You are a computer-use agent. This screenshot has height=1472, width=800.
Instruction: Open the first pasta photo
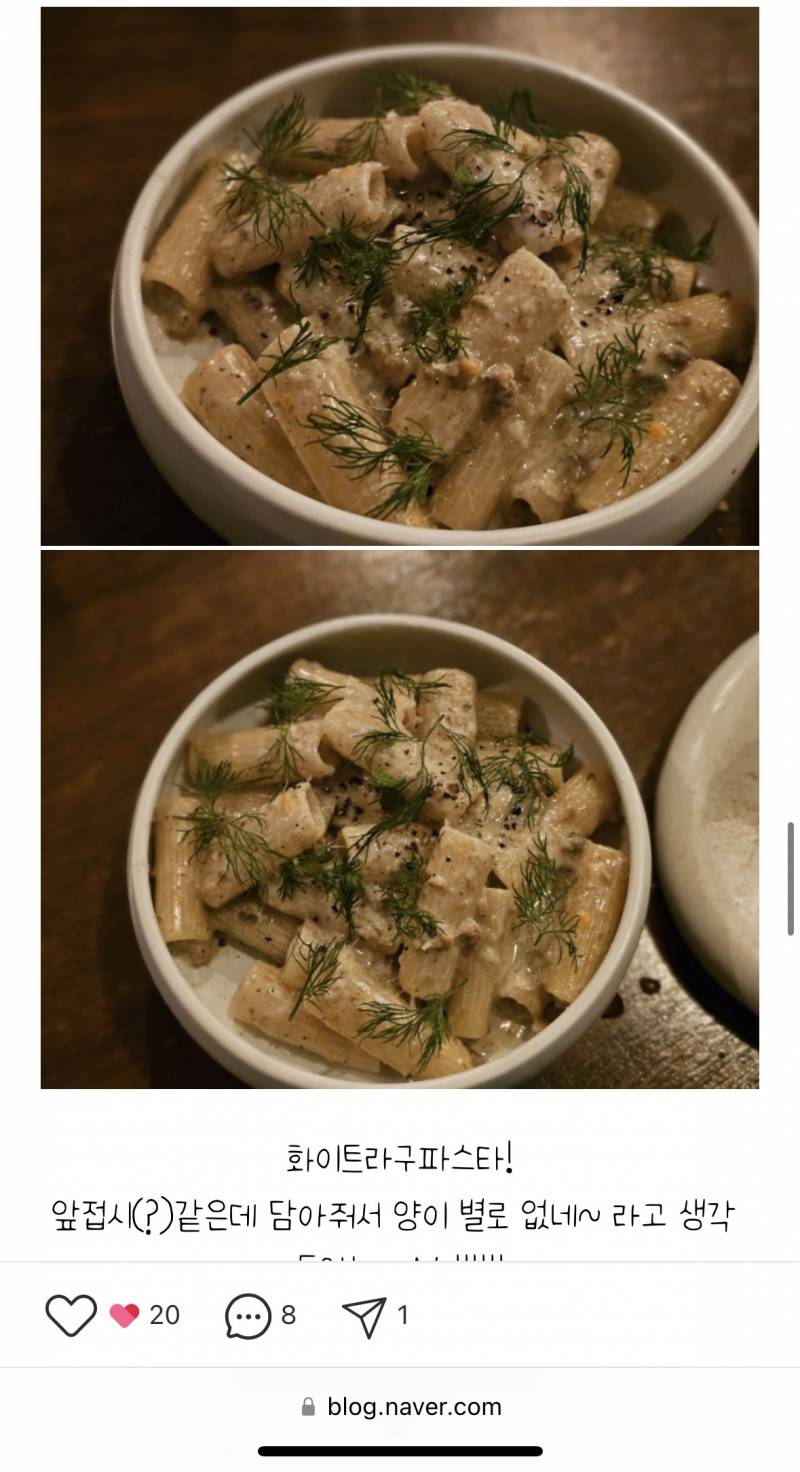(x=399, y=276)
